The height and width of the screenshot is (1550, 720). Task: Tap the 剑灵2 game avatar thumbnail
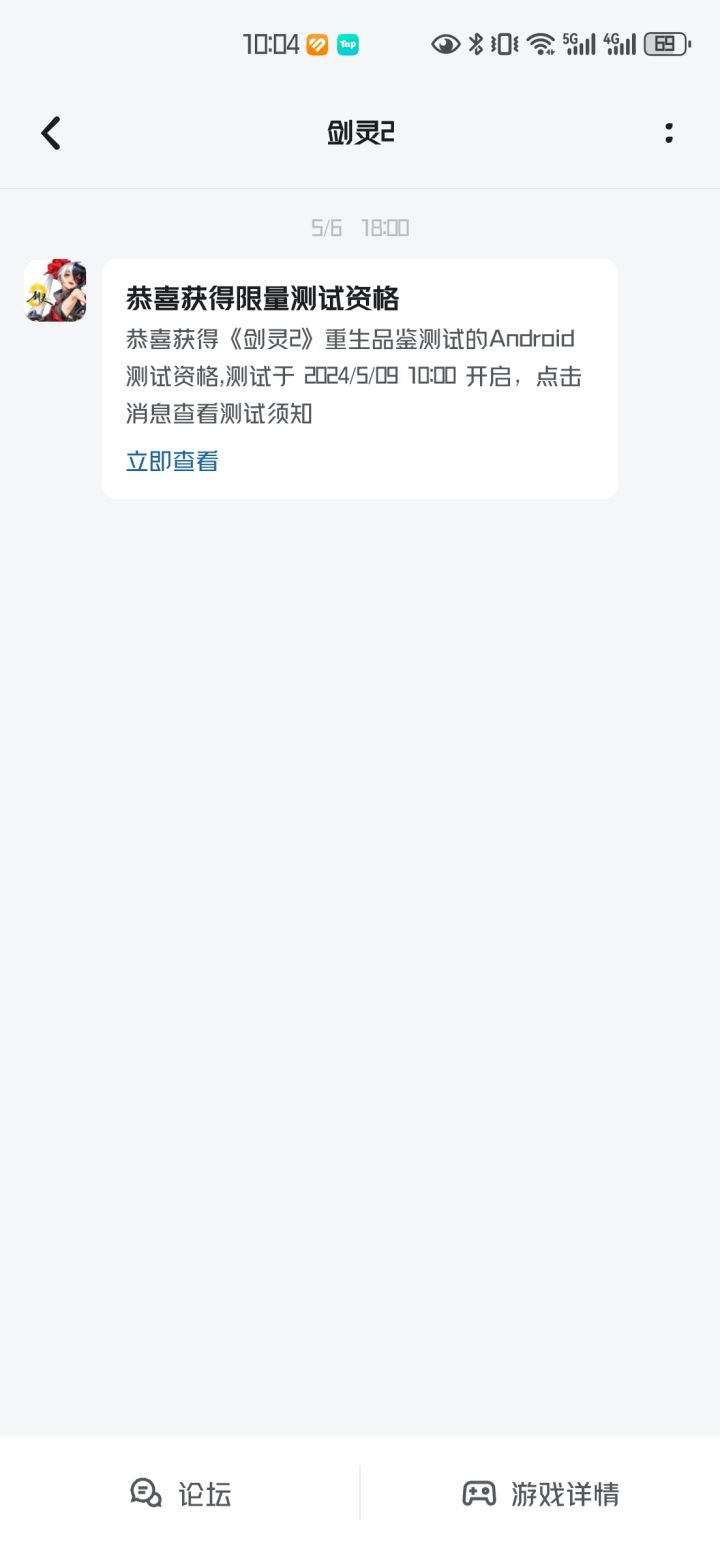54,290
